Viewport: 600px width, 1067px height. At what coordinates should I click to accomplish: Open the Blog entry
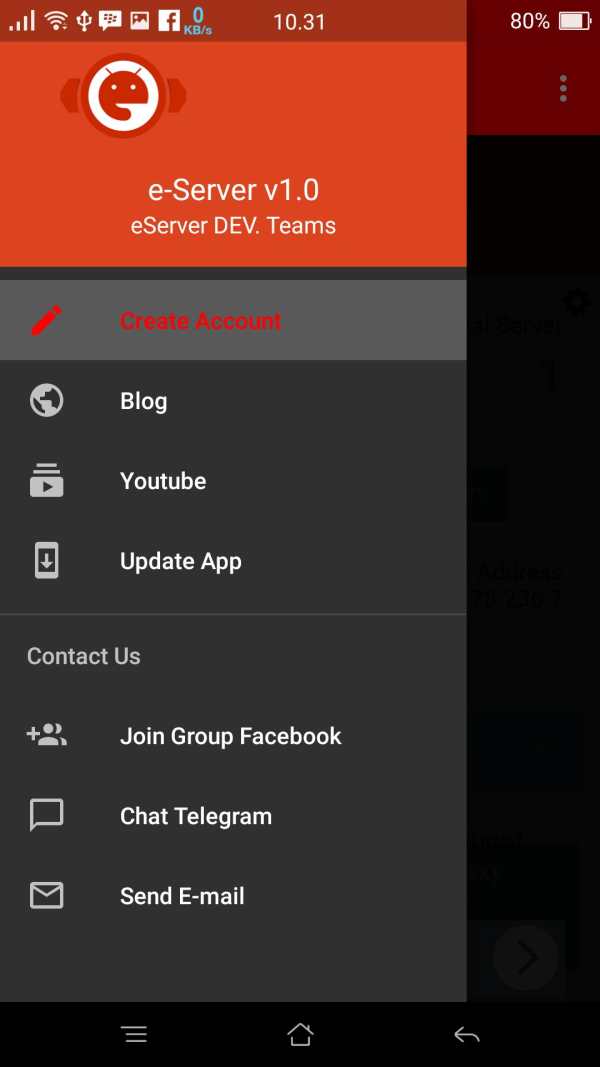click(233, 401)
